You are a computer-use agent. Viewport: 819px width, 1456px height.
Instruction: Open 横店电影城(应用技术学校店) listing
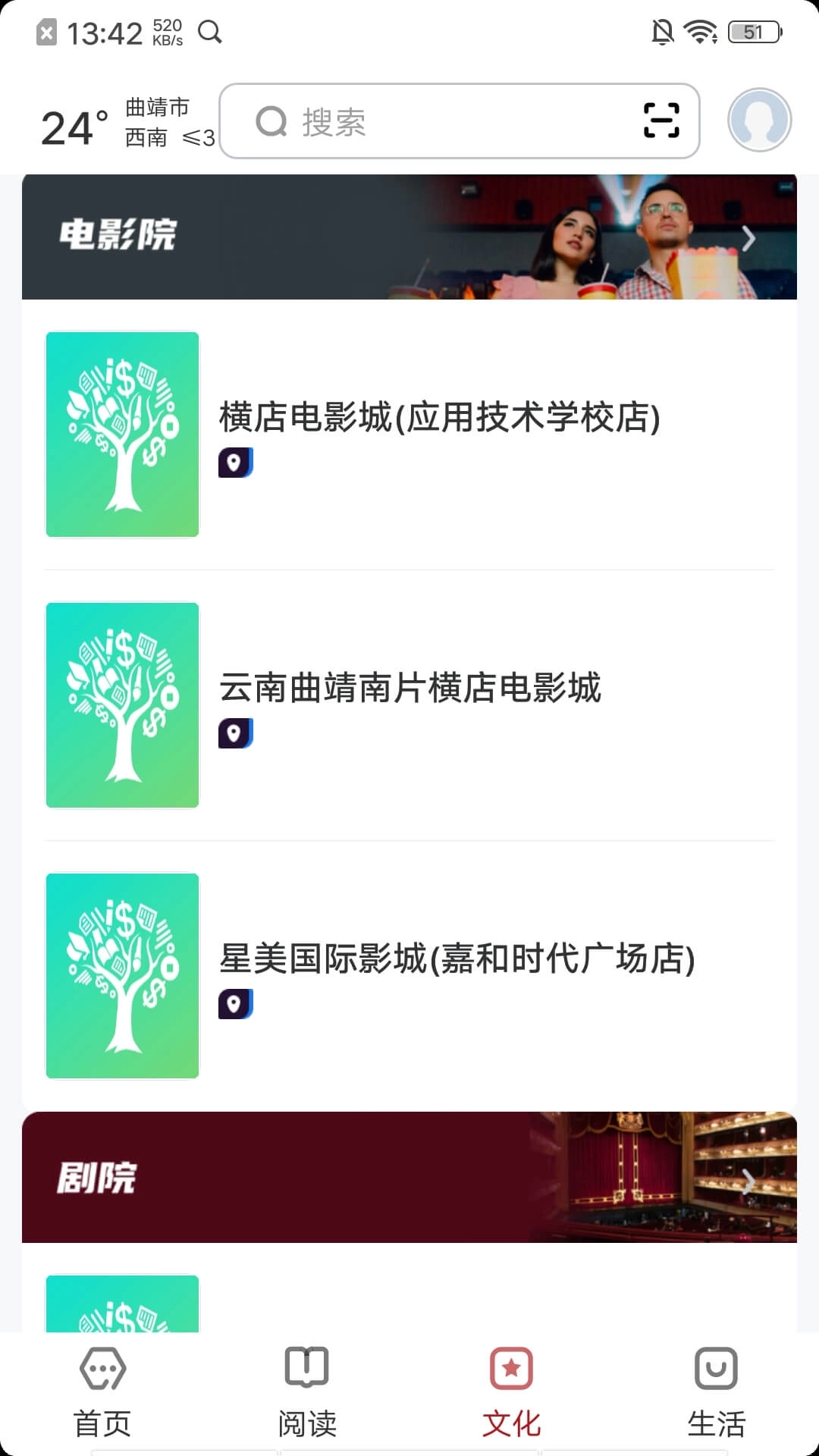pyautogui.click(x=440, y=416)
